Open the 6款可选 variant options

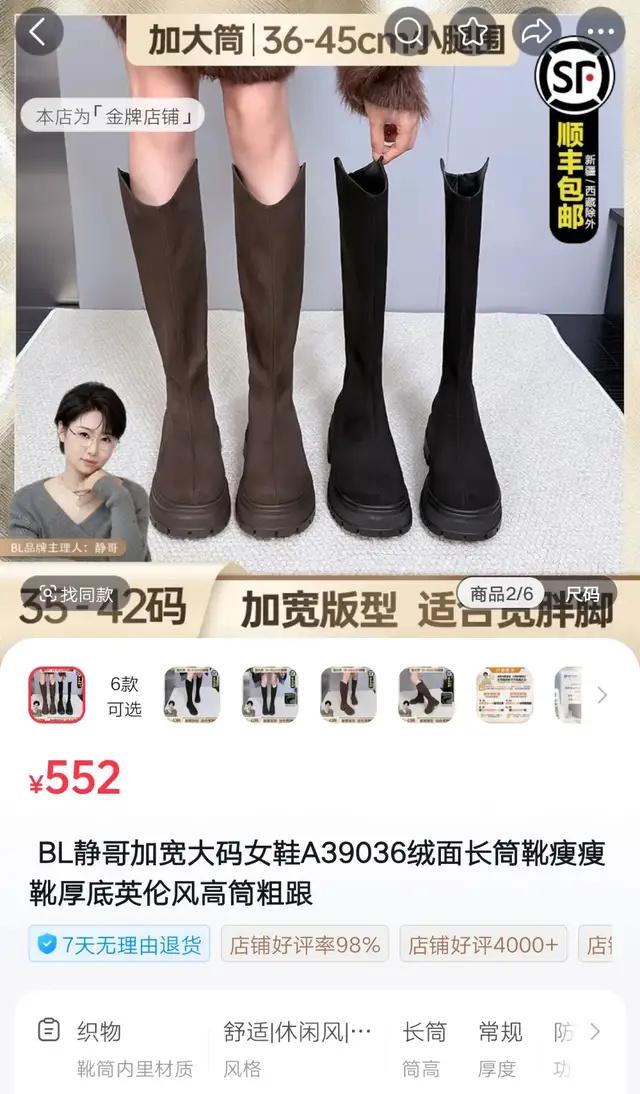[125, 696]
